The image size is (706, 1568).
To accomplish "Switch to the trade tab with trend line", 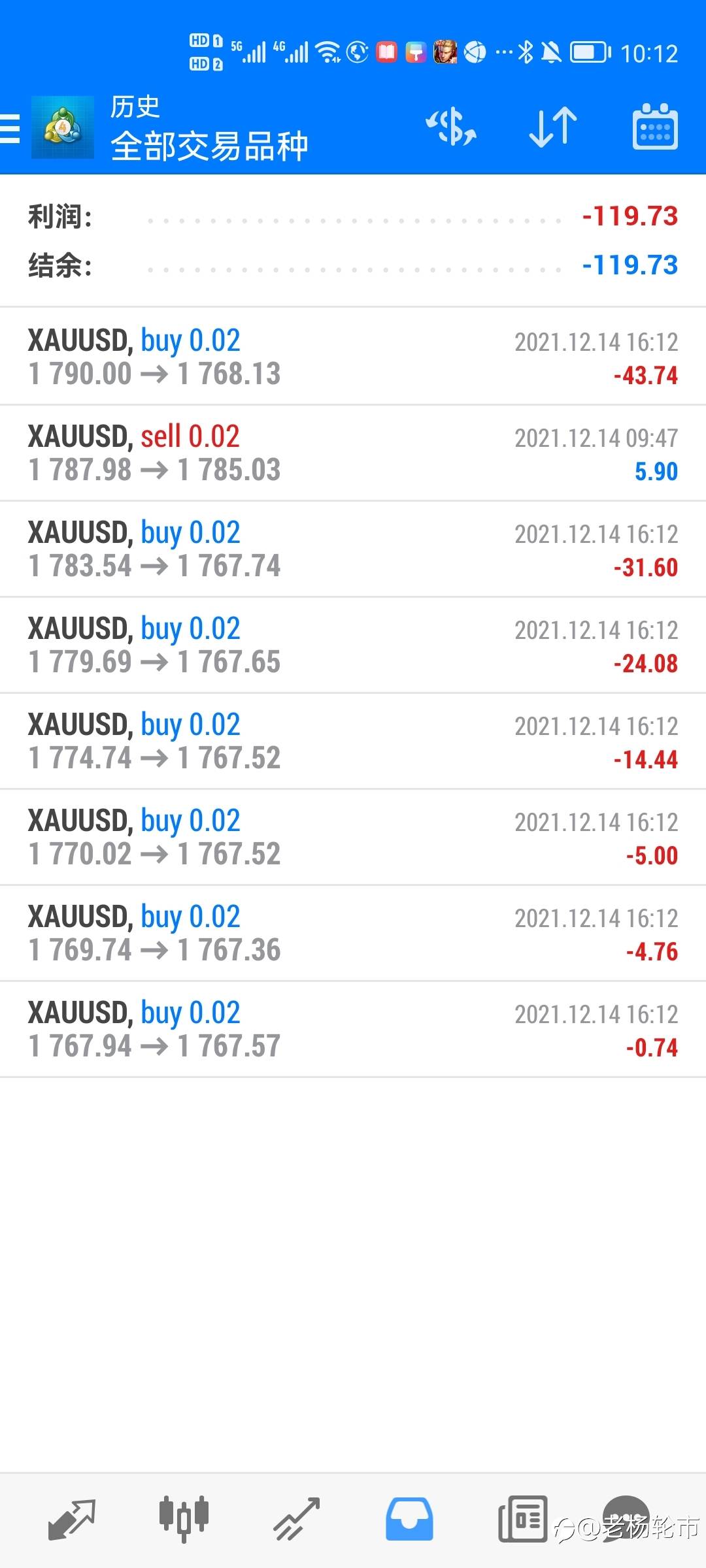I will coord(296,1520).
